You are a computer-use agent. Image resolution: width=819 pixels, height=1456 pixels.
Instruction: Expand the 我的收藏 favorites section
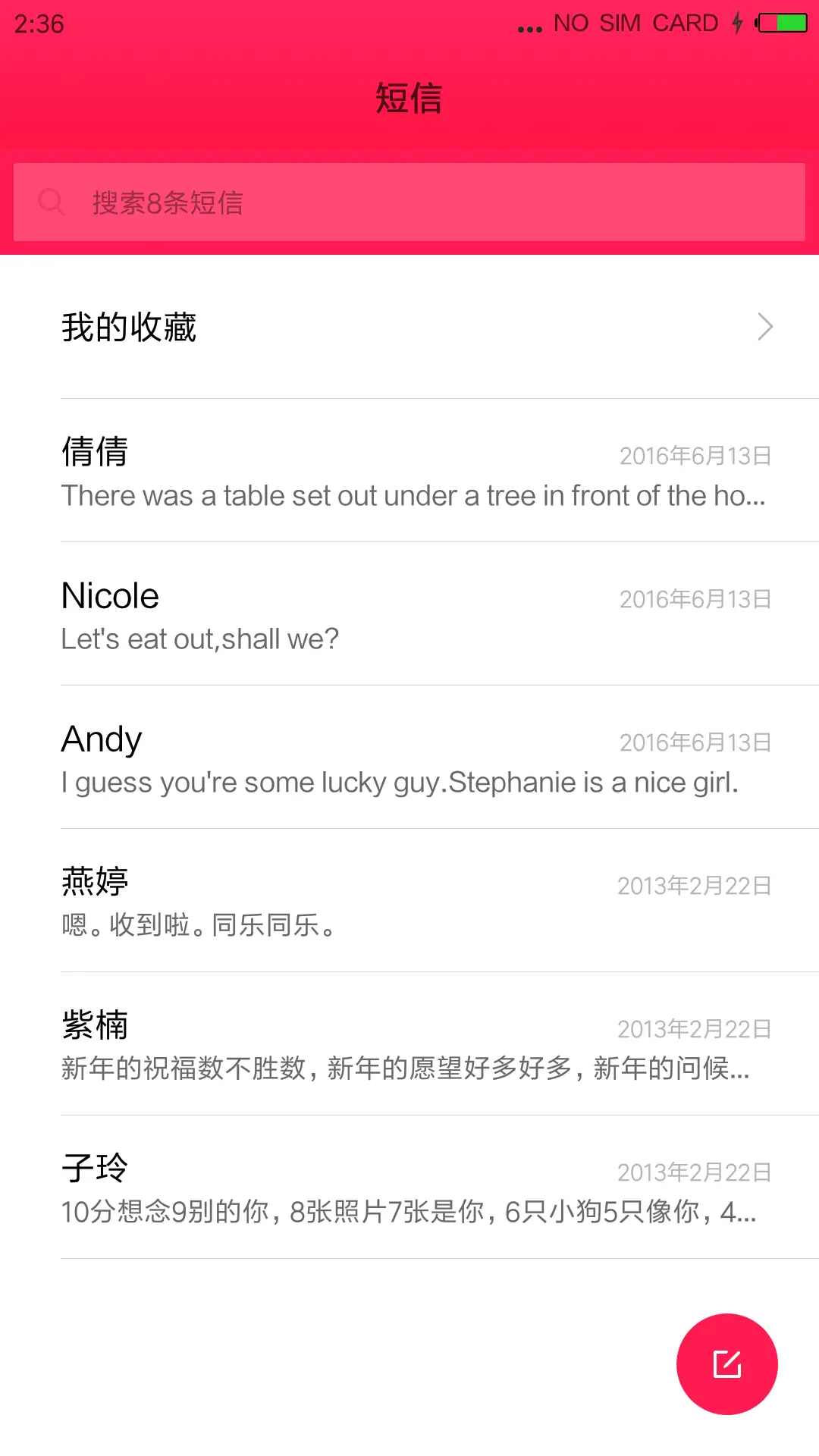pyautogui.click(x=129, y=326)
